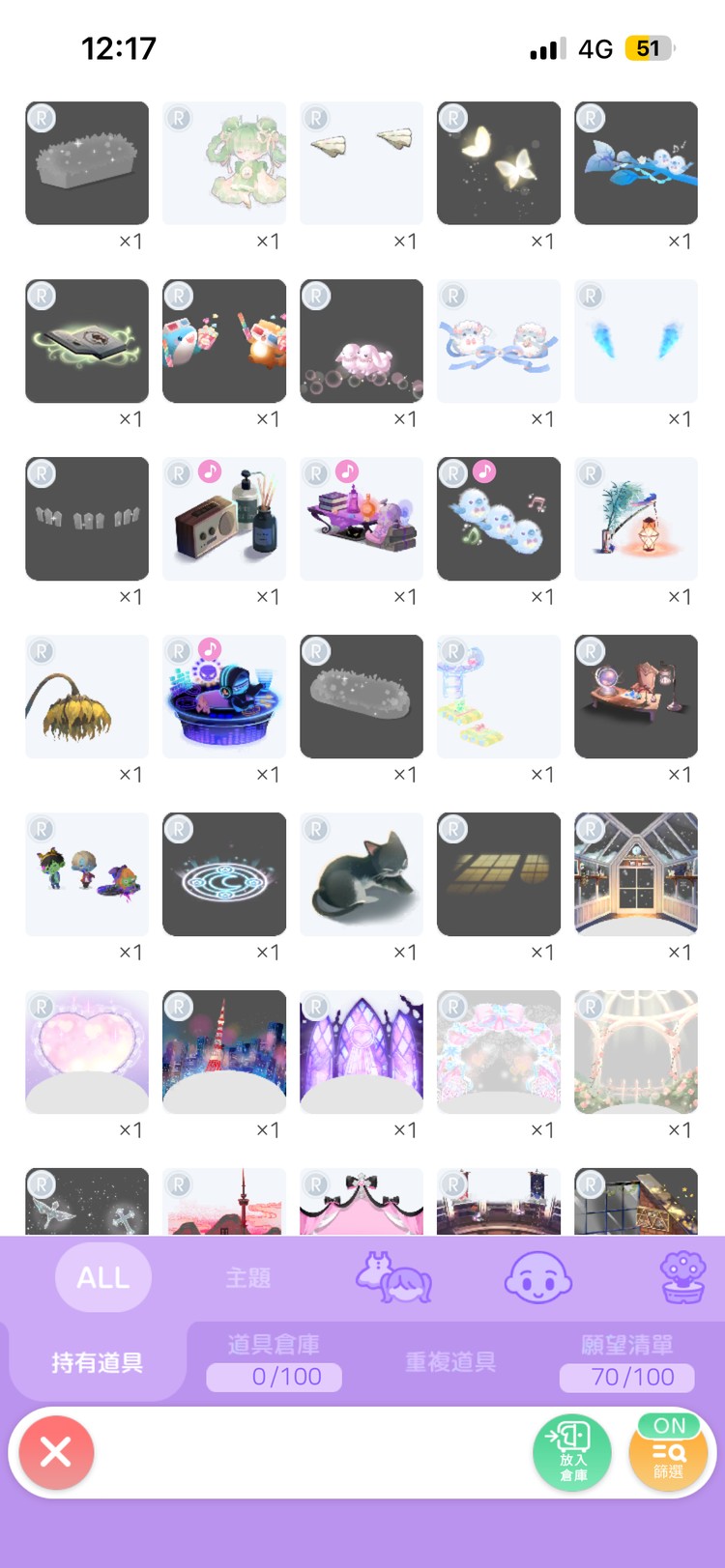The width and height of the screenshot is (725, 1568).
Task: Tap the green 放入倉庫 button
Action: click(x=572, y=1451)
